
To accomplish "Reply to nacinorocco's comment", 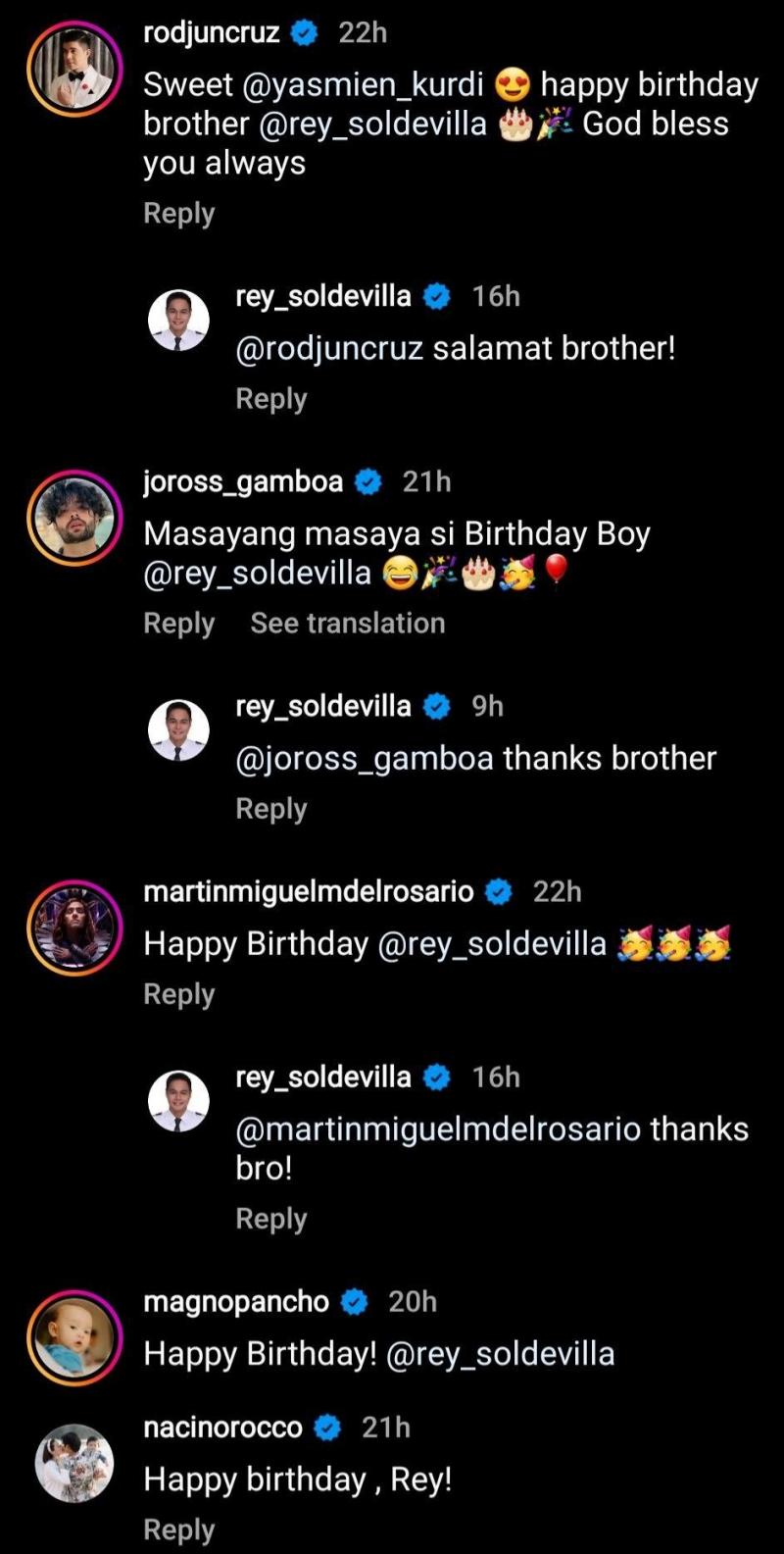I will [178, 1529].
